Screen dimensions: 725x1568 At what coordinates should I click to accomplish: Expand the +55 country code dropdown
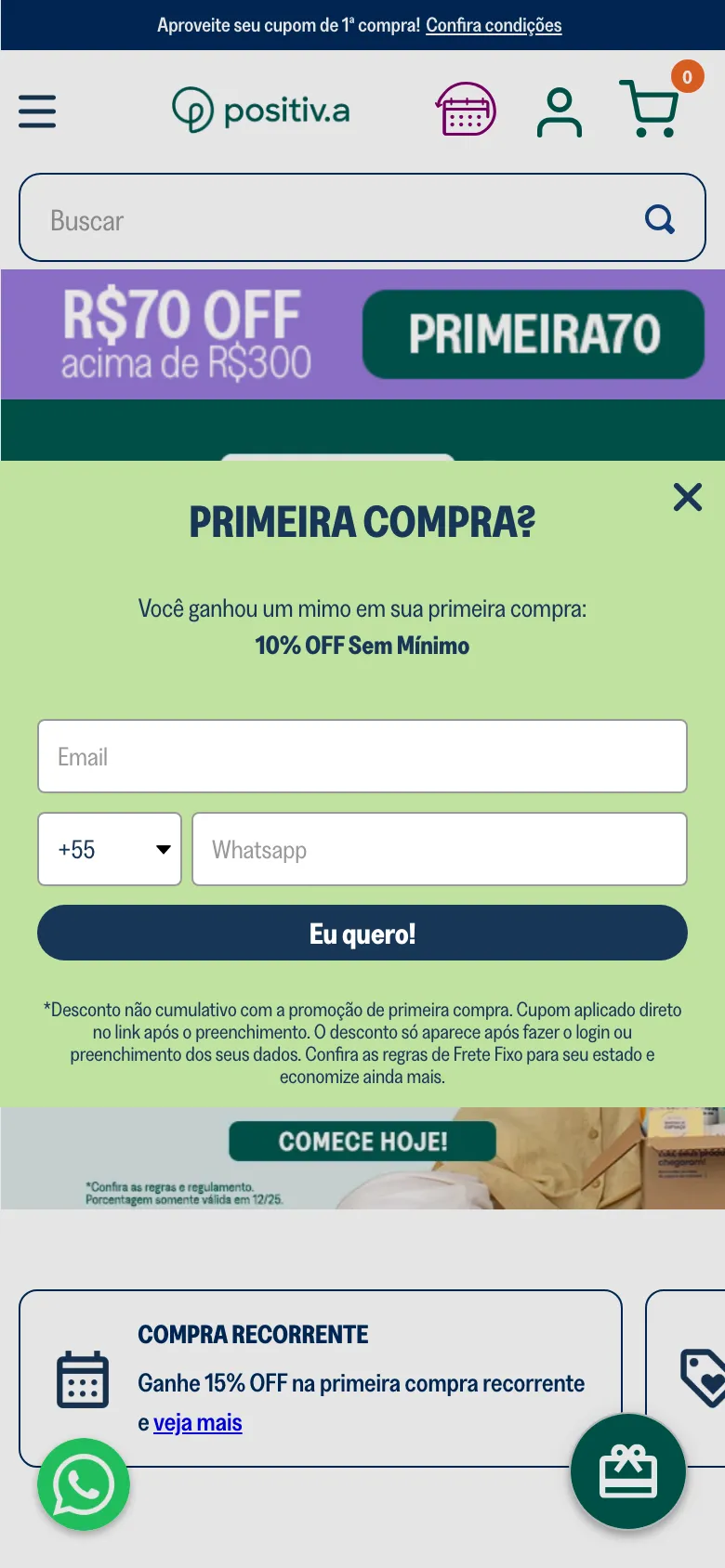[x=110, y=849]
